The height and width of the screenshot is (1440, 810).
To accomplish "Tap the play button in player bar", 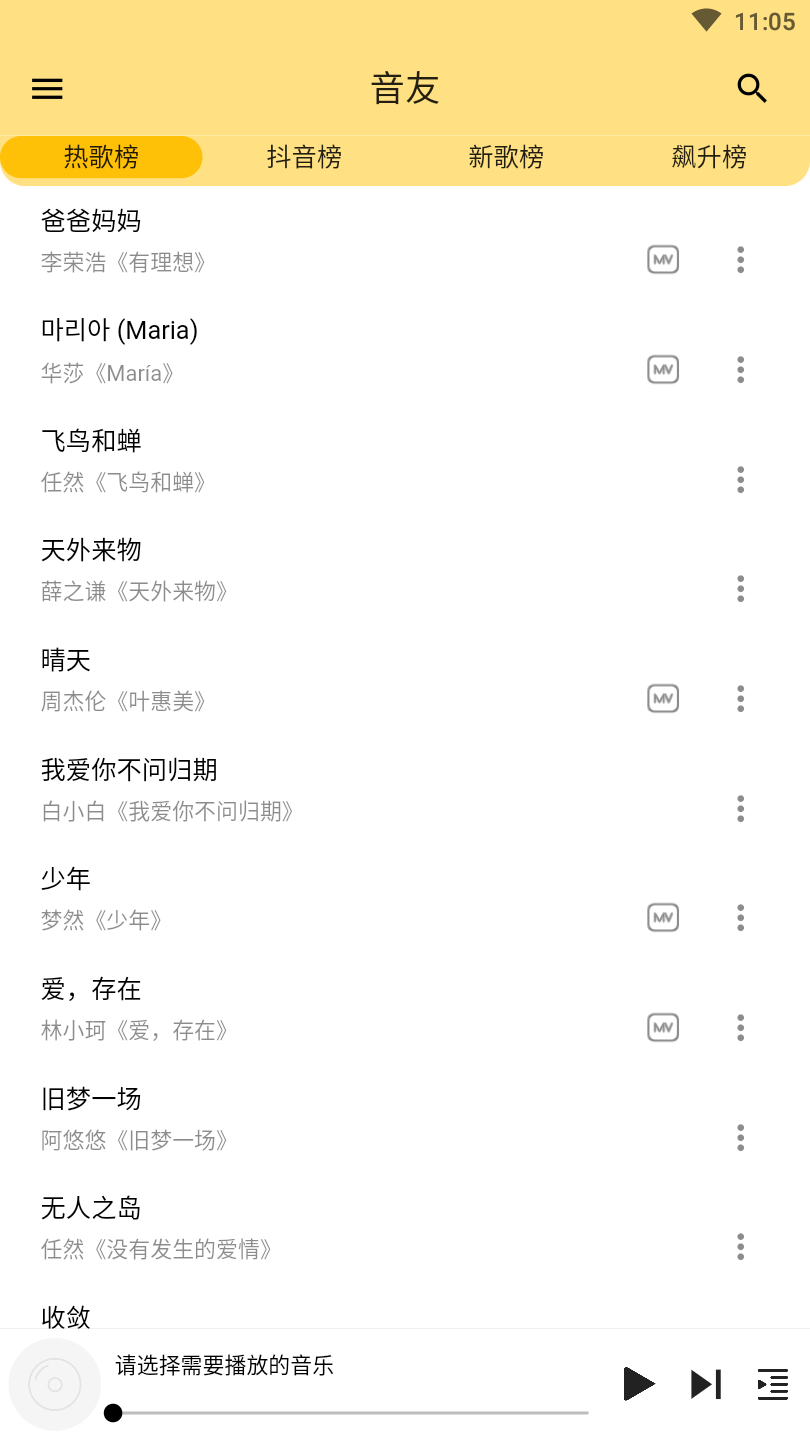I will click(x=638, y=1384).
